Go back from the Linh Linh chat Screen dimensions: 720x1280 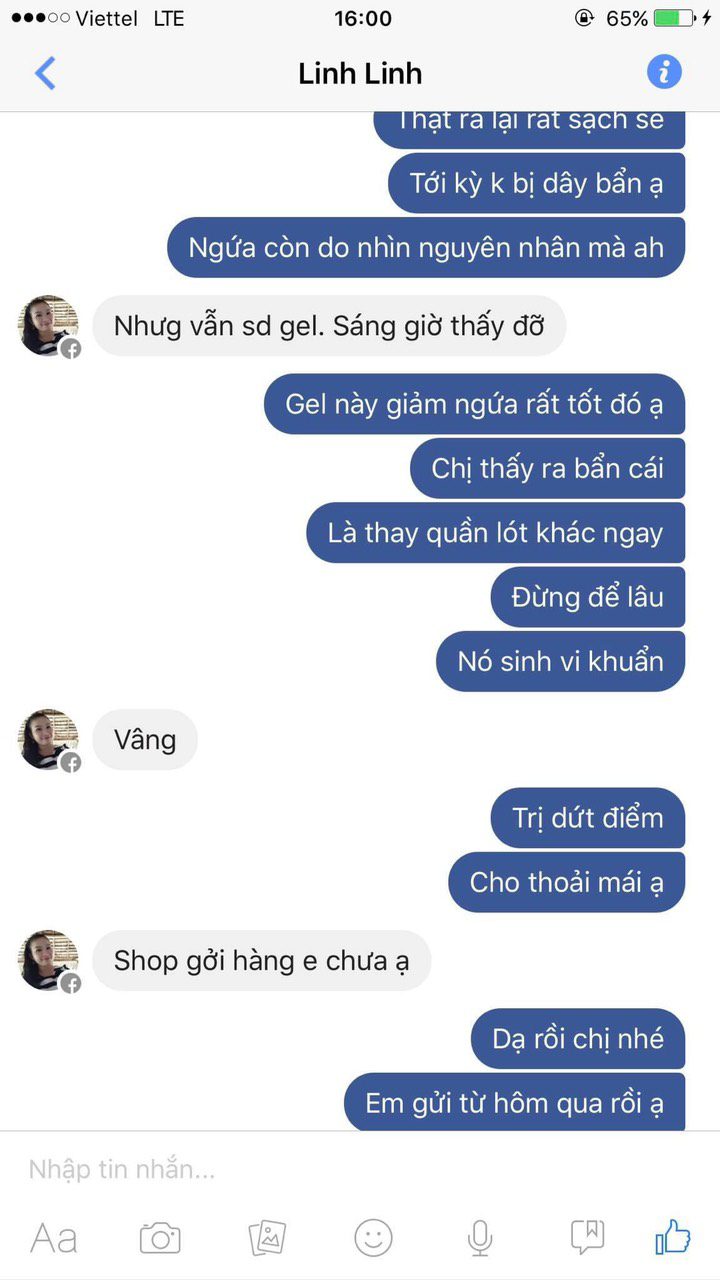coord(45,73)
